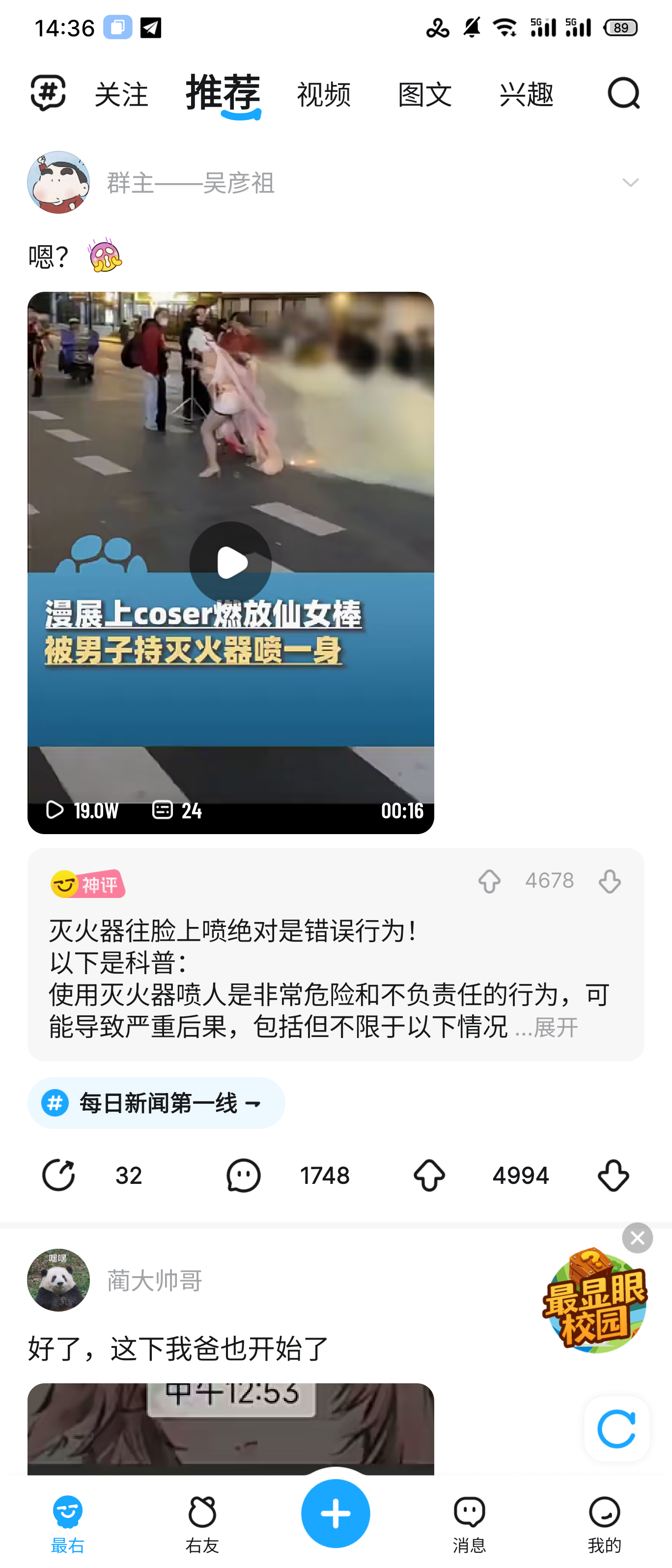Dismiss the 最显眼校园 floating banner
Screen dimensions: 672x1568
point(637,1238)
